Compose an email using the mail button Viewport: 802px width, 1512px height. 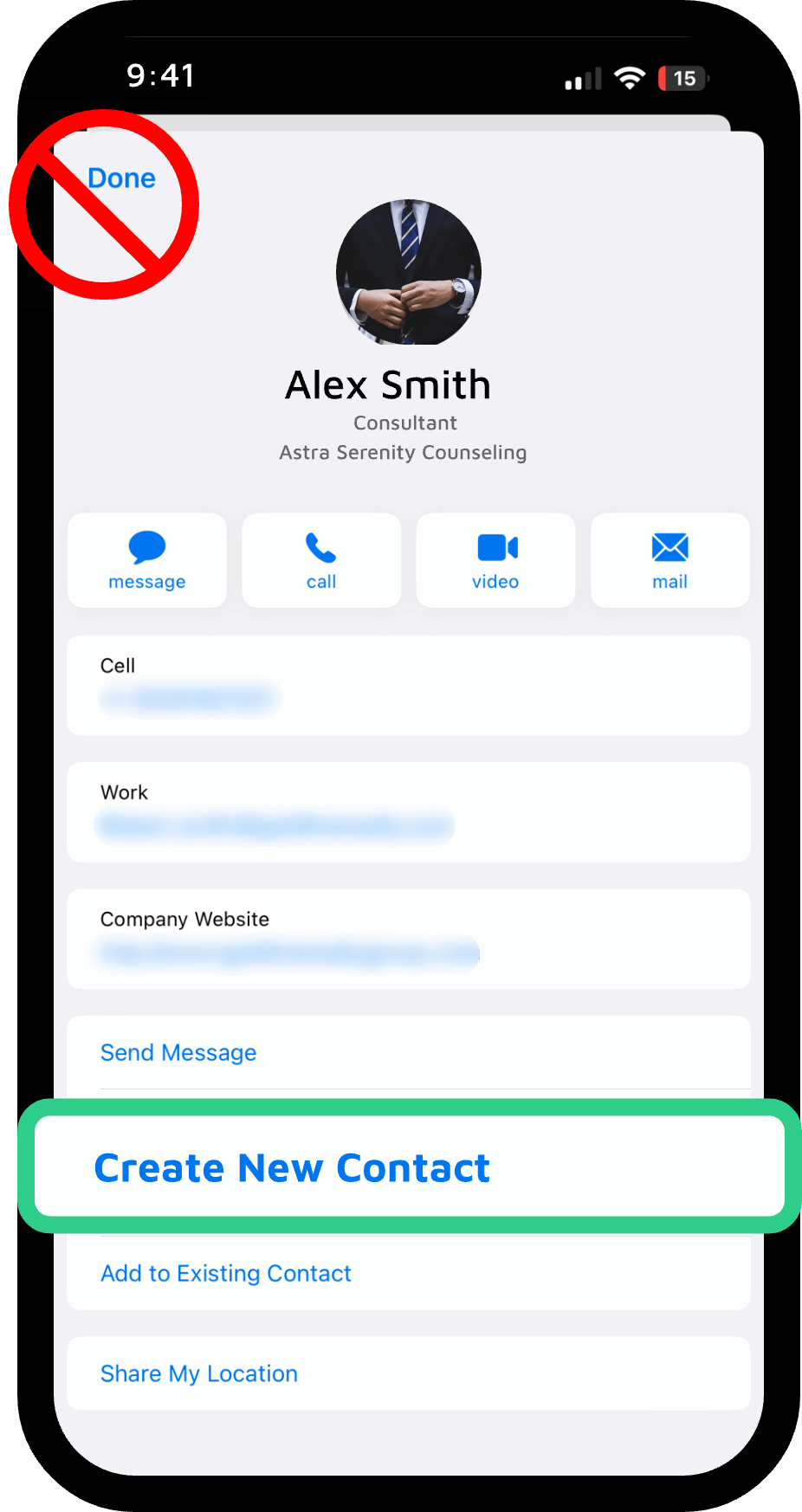(x=669, y=560)
